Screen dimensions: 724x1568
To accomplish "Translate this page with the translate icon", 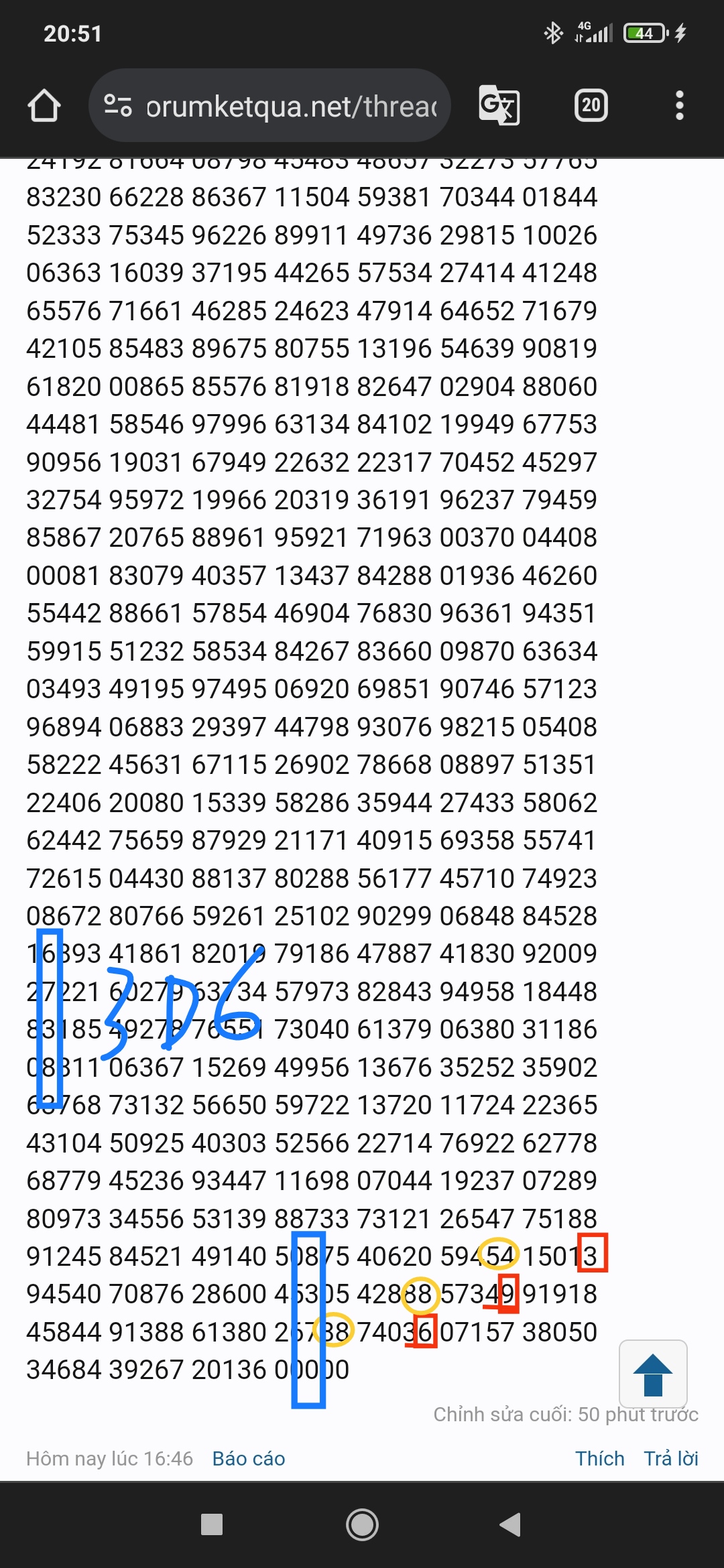I will [x=499, y=105].
